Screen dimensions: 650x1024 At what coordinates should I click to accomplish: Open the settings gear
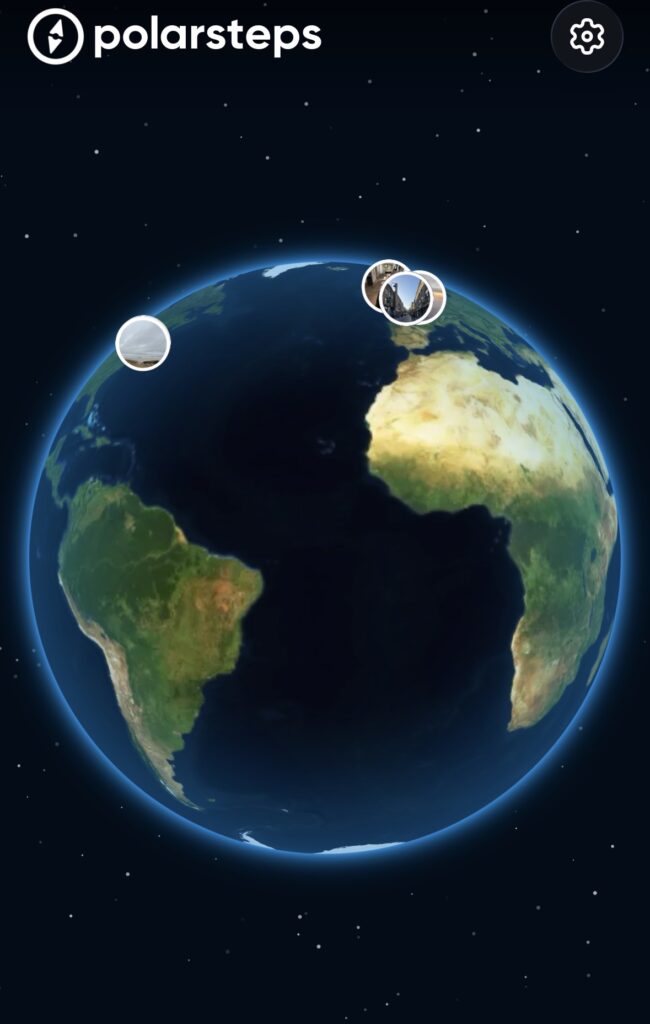(x=587, y=36)
